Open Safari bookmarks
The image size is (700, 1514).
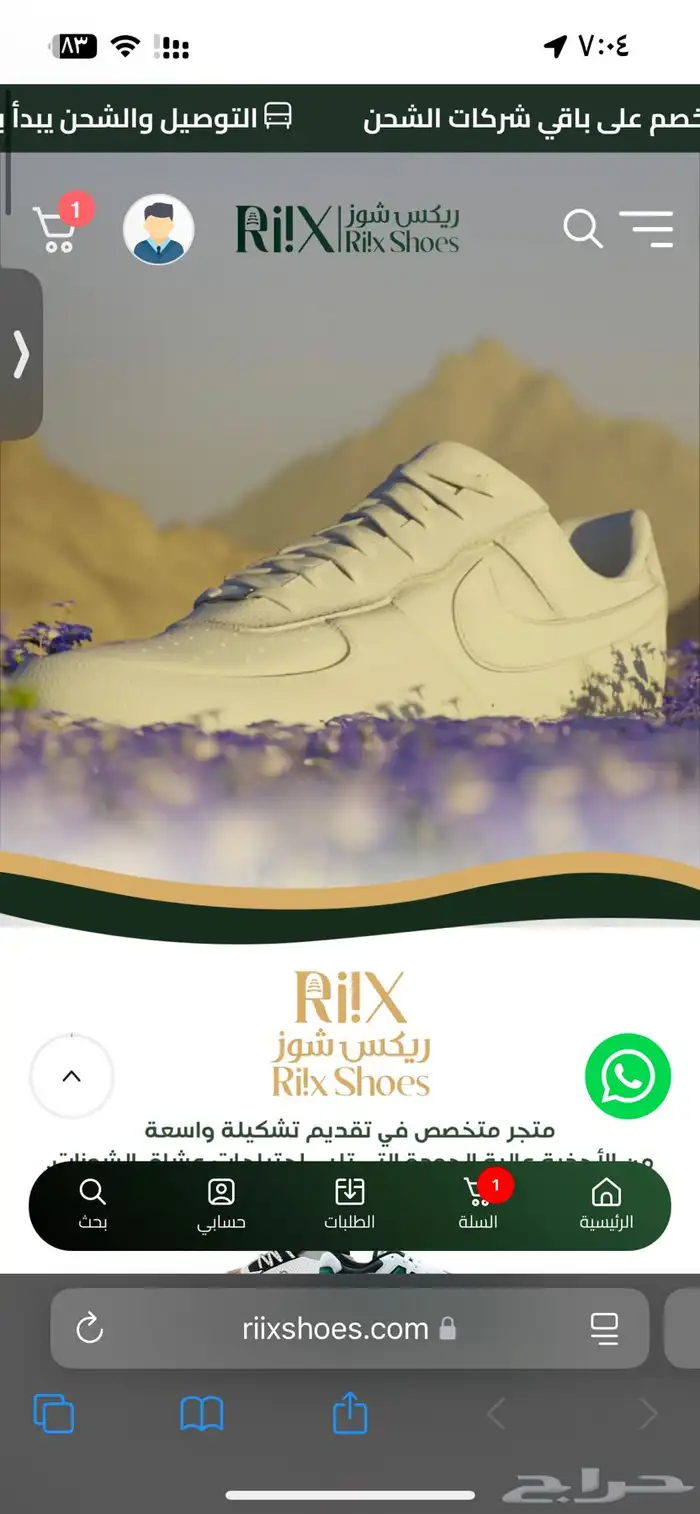coord(201,1414)
